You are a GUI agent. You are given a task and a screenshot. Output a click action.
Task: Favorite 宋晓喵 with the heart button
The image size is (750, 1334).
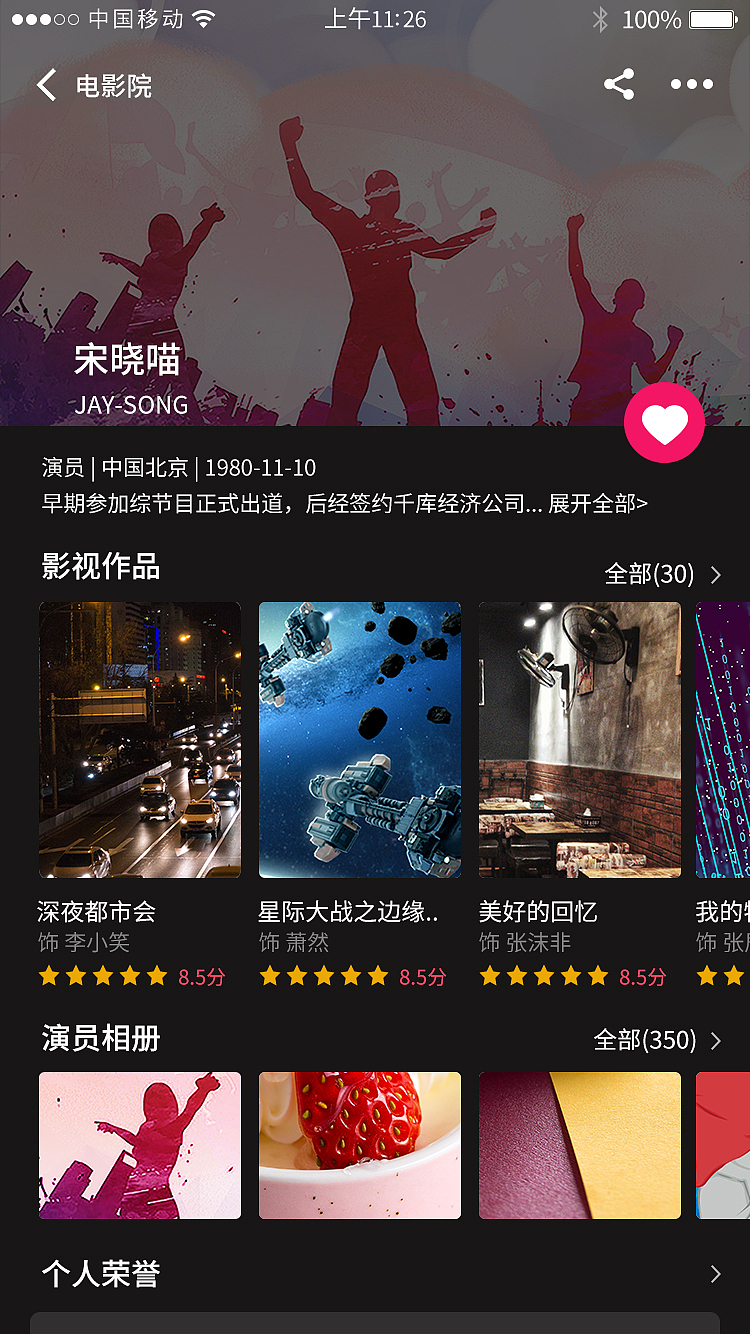click(x=664, y=423)
